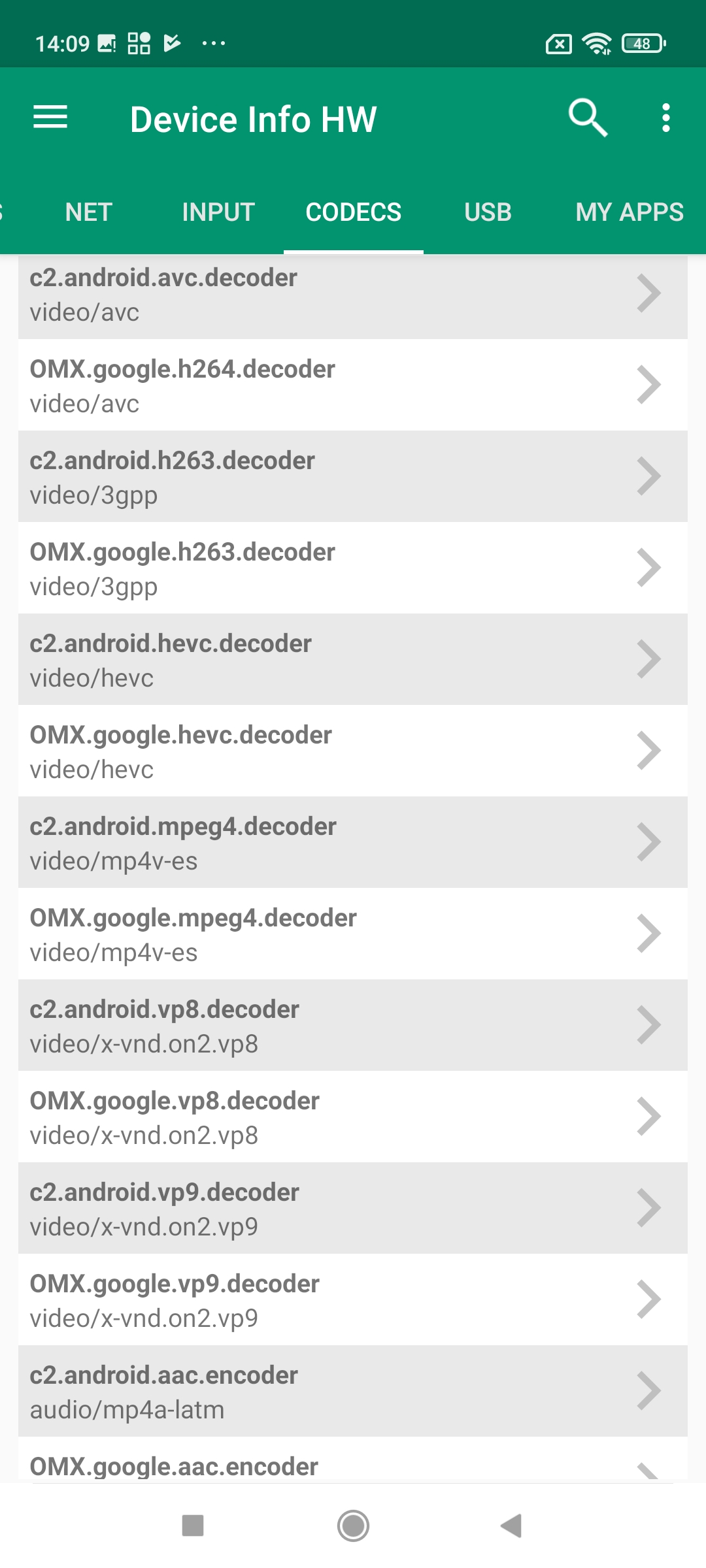Image resolution: width=706 pixels, height=1568 pixels.
Task: Open the three-dot overflow menu
Action: tap(665, 118)
